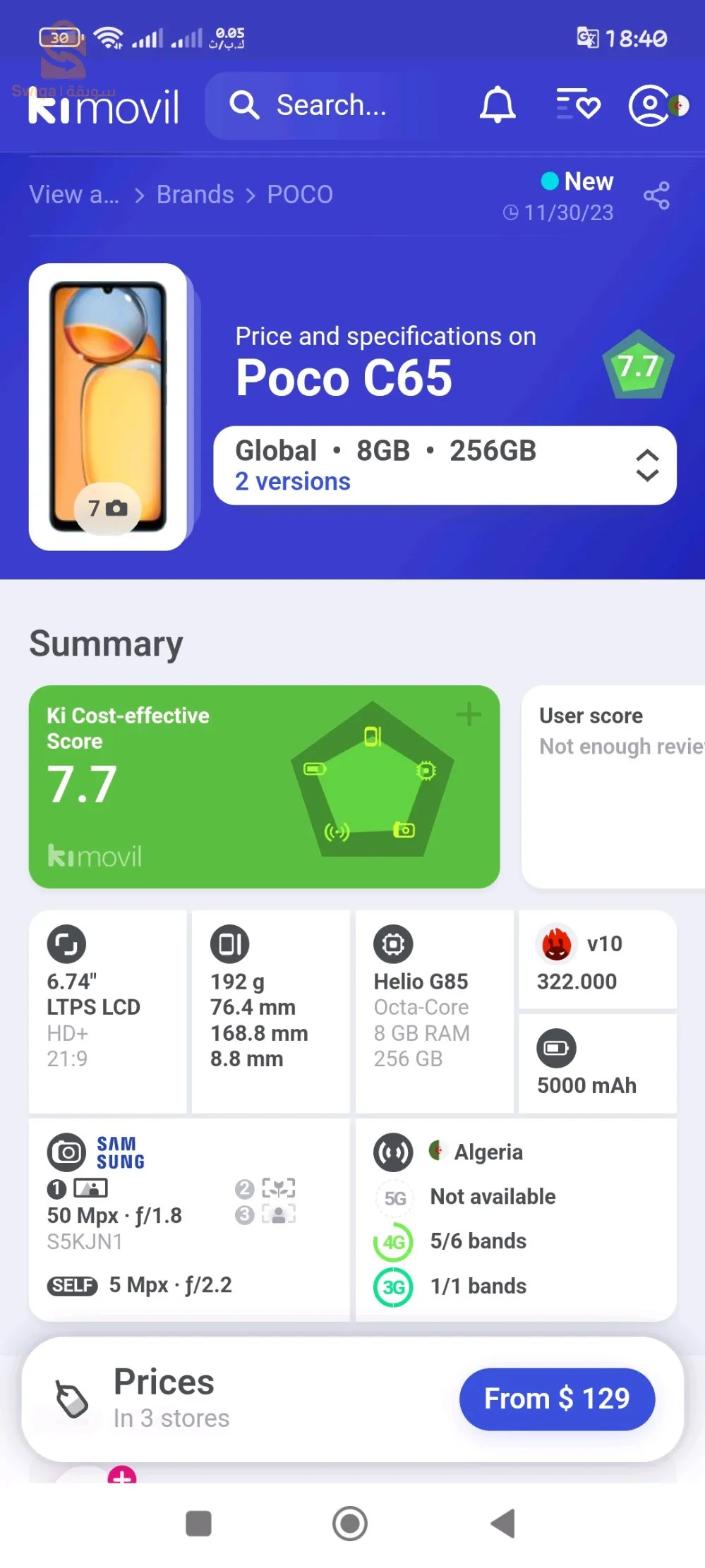Open the 5000 mAh battery card
Viewport: 705px width, 1568px height.
click(x=597, y=1064)
